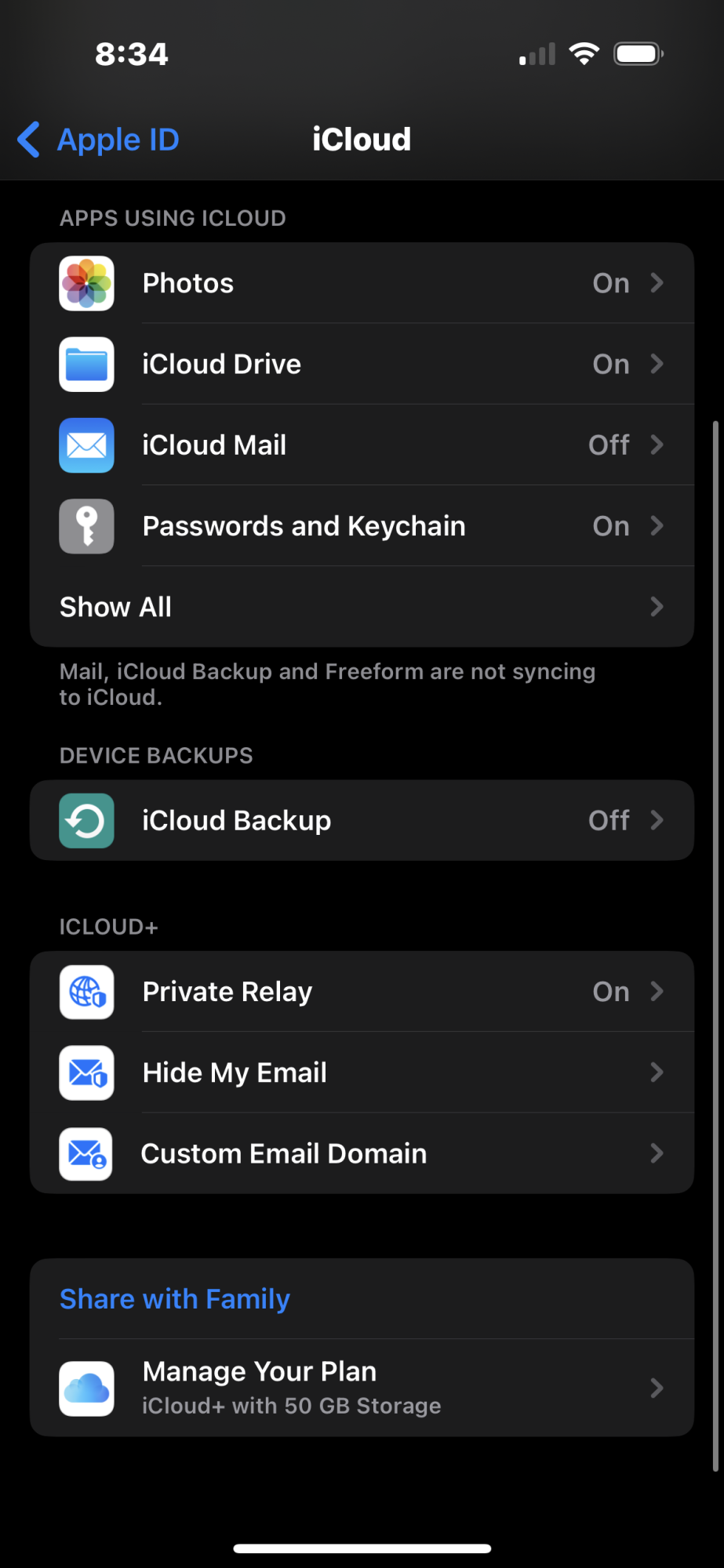
Task: Tap Show All apps using iCloud
Action: [362, 607]
